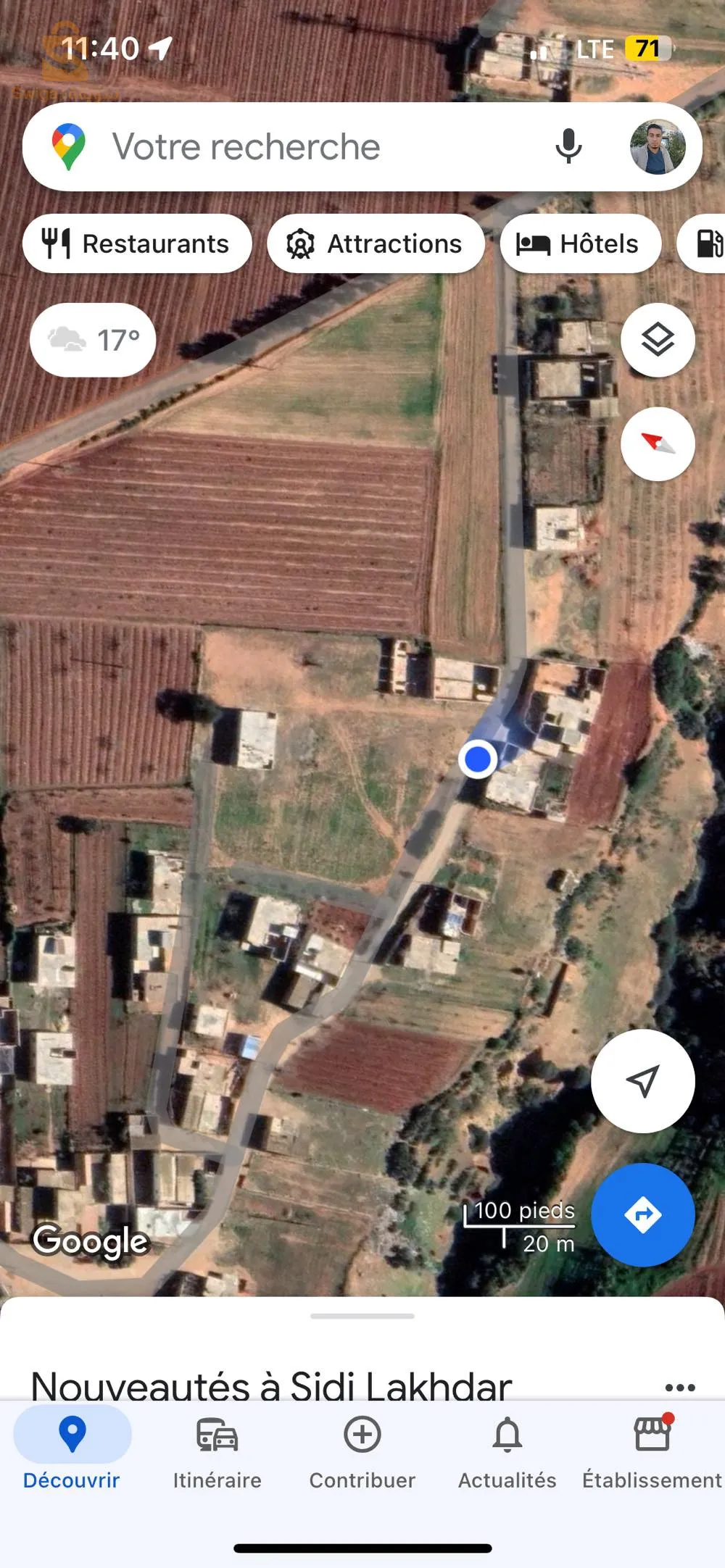Open more options for Nouveautés à Sidi Lakhdar
This screenshot has width=725, height=1568.
680,1387
